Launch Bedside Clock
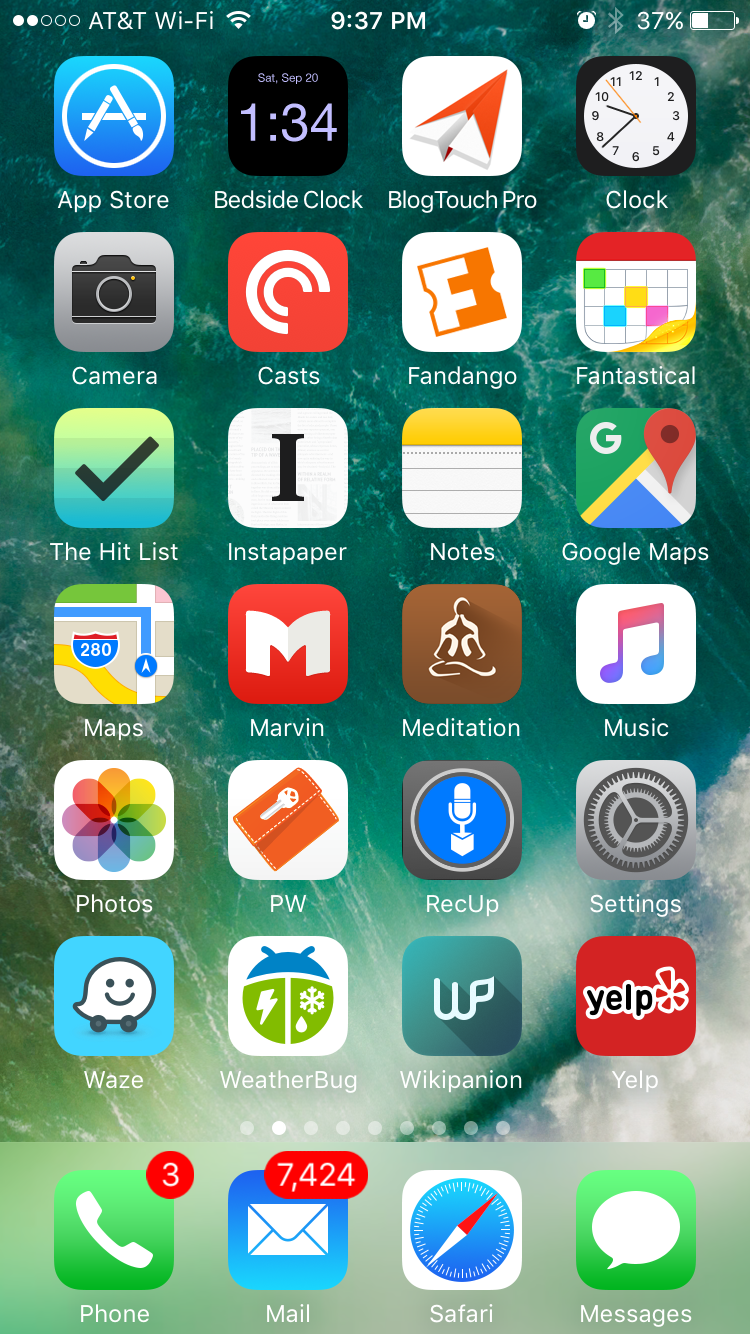750x1334 pixels. (288, 116)
